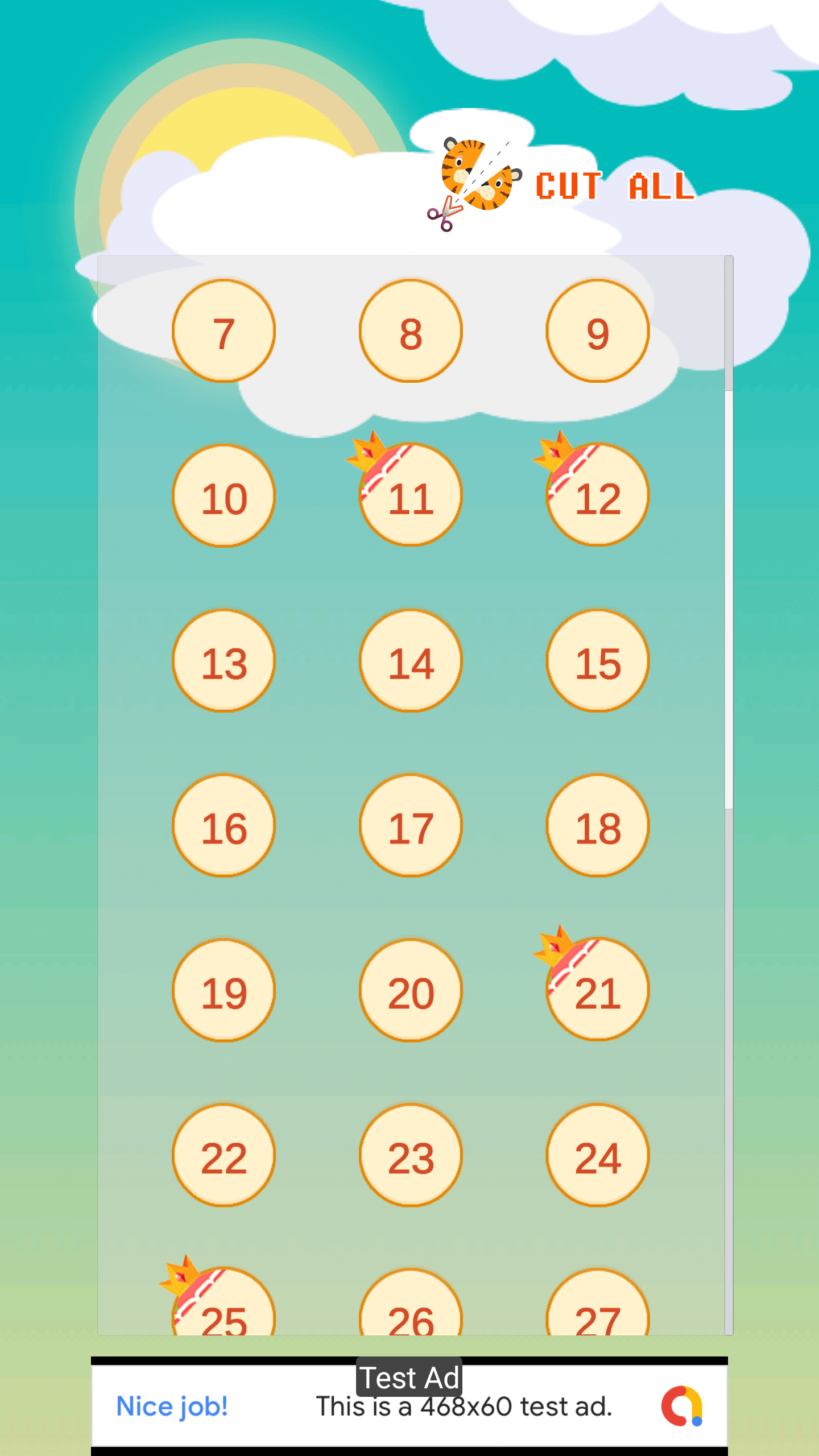Open the Nice job test ad banner

pyautogui.click(x=409, y=1406)
